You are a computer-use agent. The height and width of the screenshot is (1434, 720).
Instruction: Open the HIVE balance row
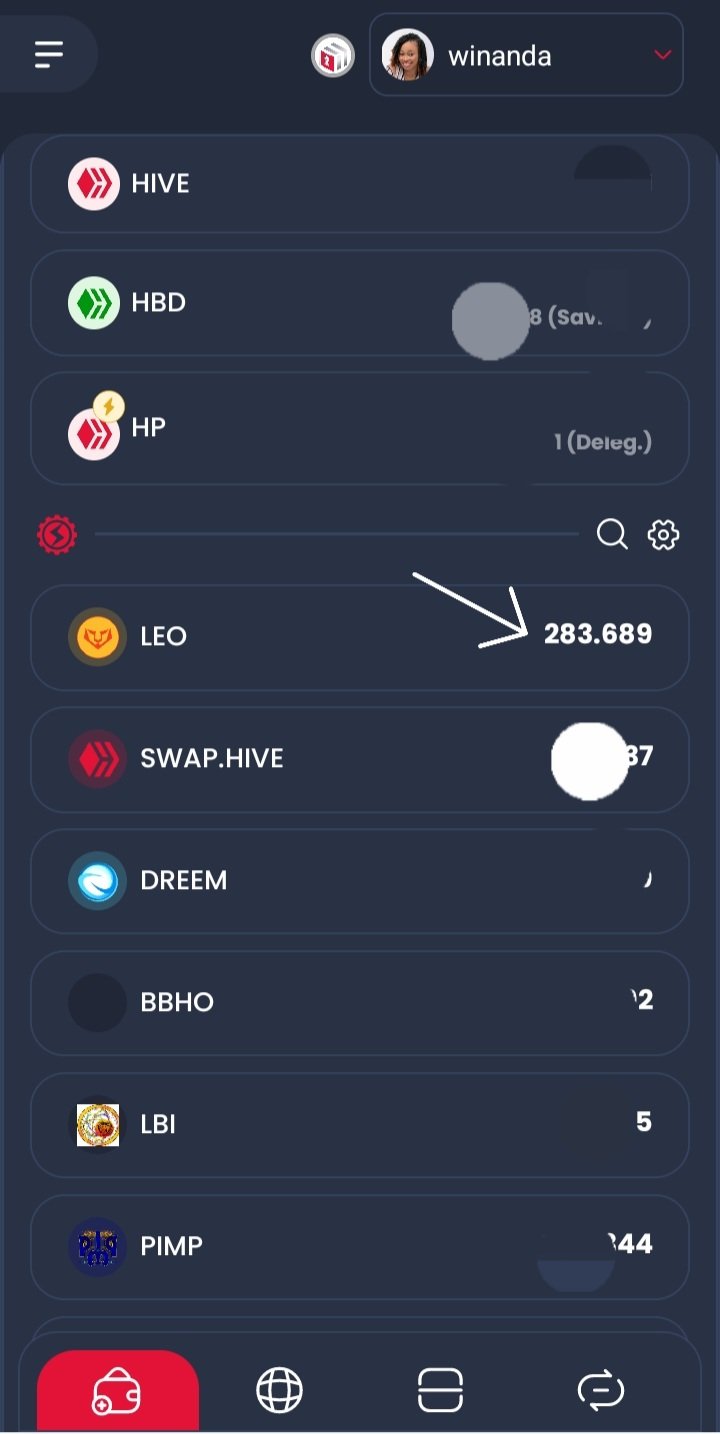(360, 184)
